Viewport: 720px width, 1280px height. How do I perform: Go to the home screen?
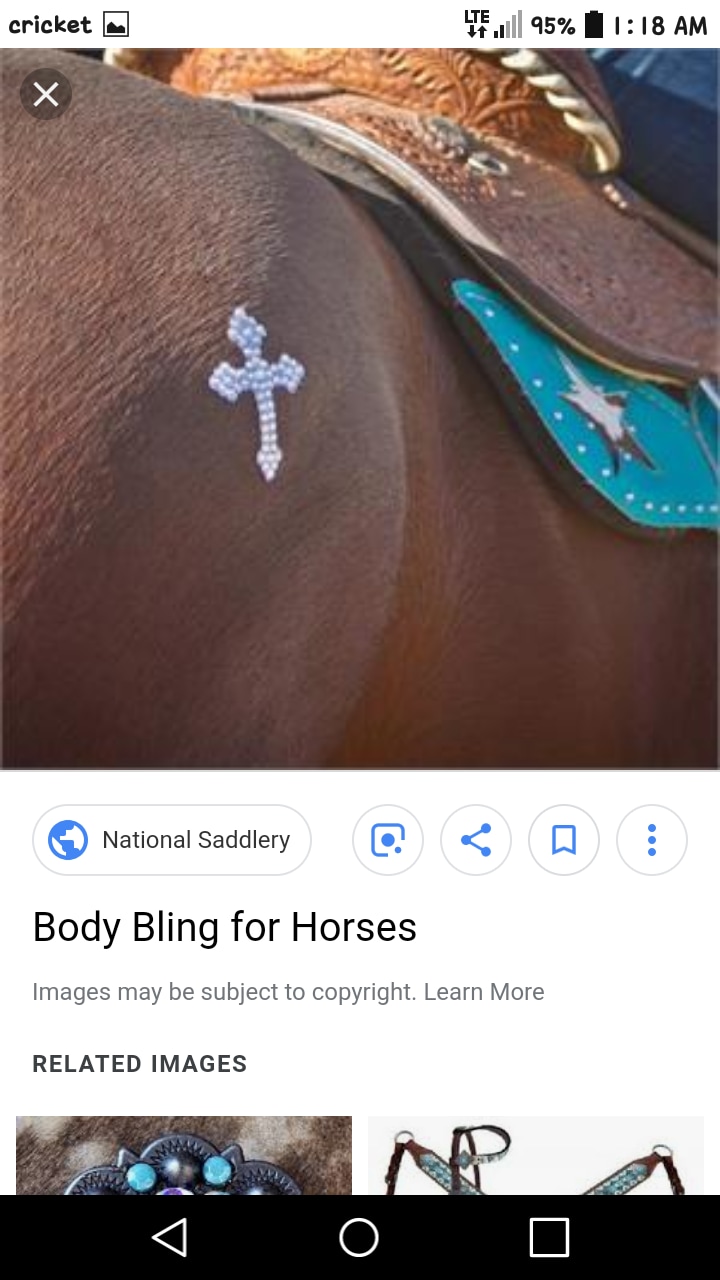click(359, 1237)
